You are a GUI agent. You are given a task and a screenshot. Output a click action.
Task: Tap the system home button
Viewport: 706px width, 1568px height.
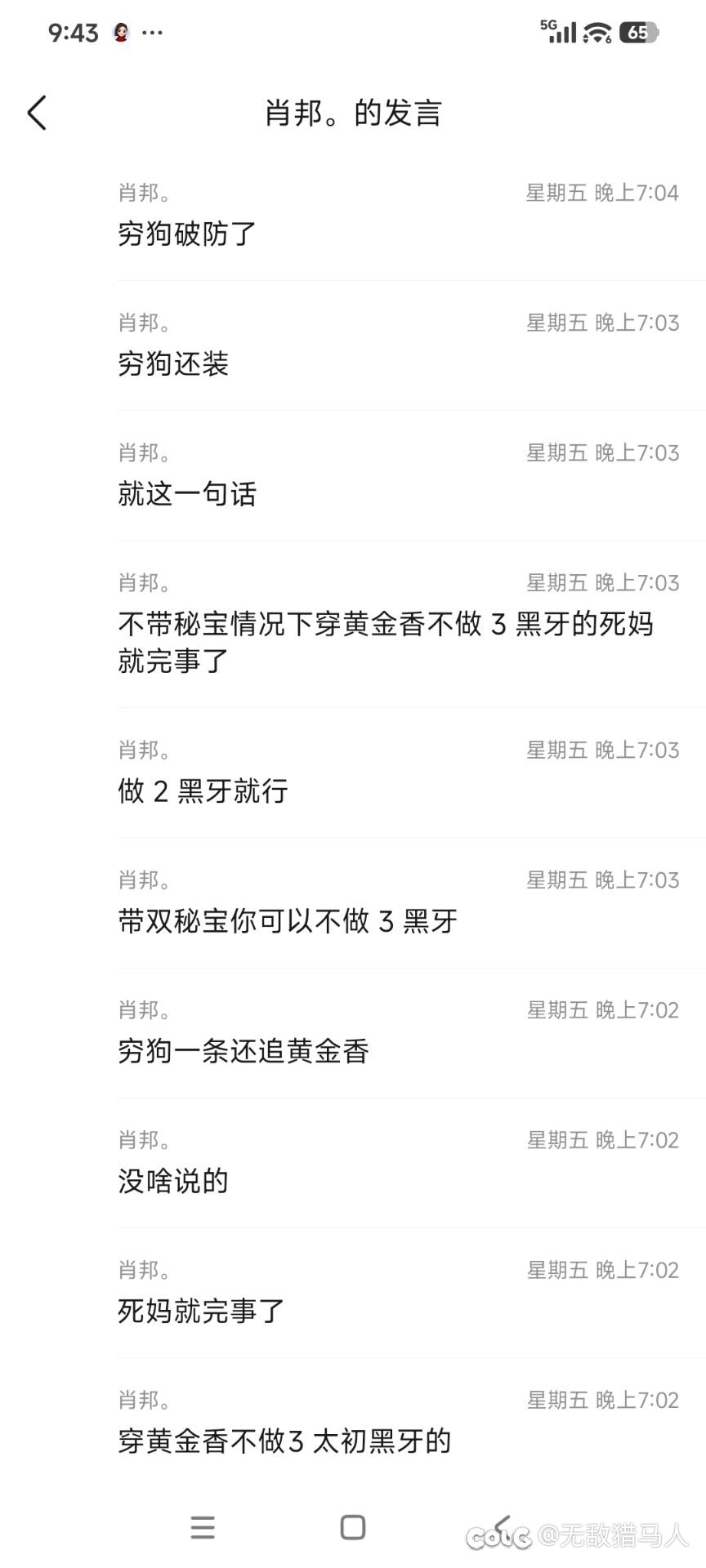point(353,1527)
